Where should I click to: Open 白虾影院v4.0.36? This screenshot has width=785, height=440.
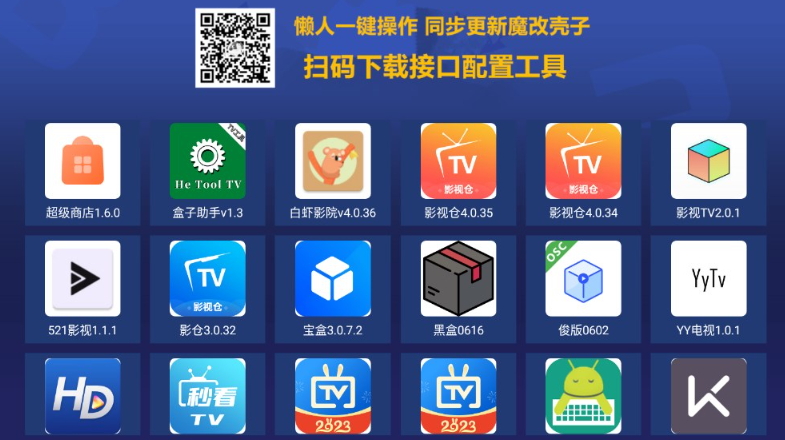[333, 161]
